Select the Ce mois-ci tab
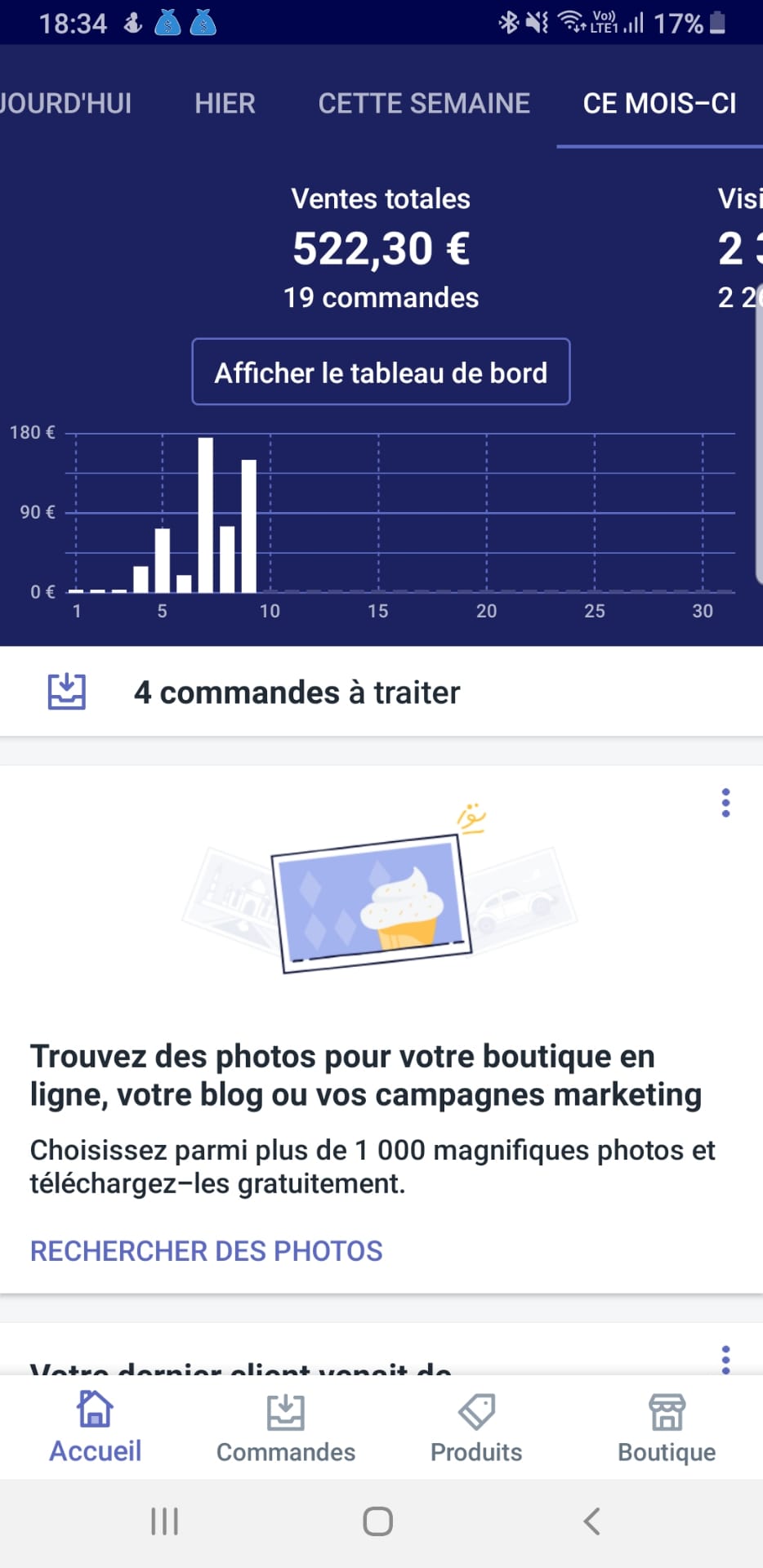The height and width of the screenshot is (1568, 763). pyautogui.click(x=659, y=104)
